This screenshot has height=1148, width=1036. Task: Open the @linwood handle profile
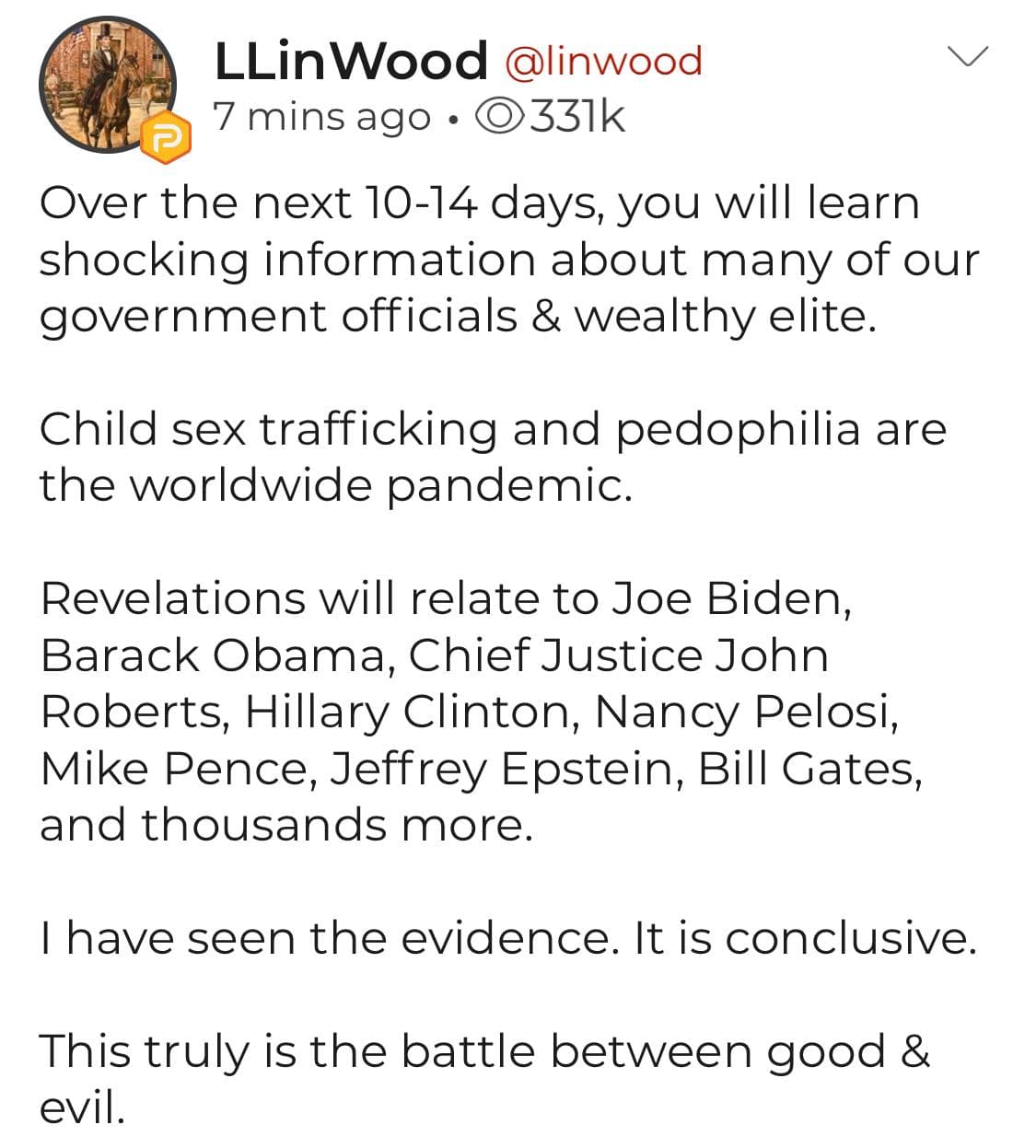pyautogui.click(x=603, y=62)
